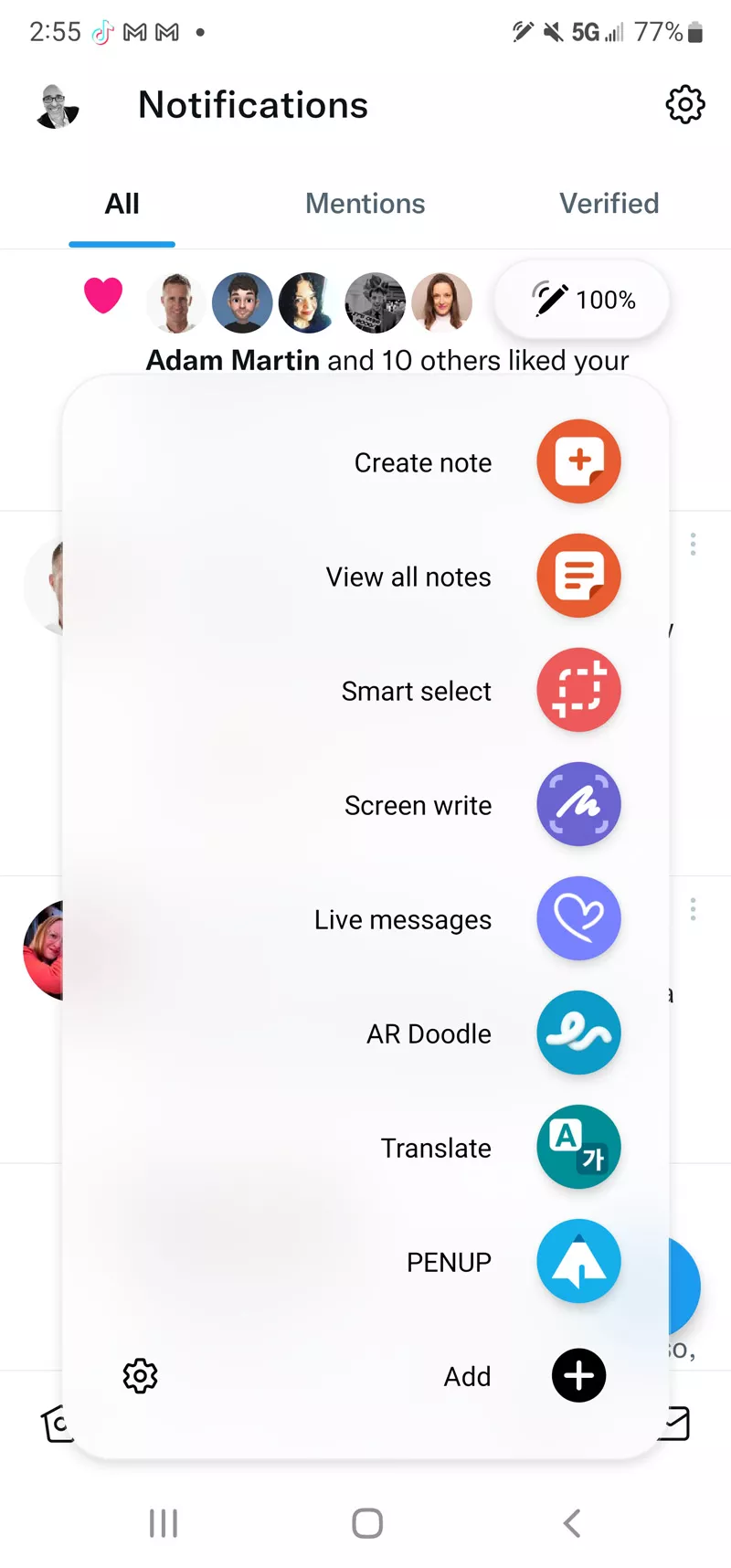Open recent apps from the navigation bar
Screen dimensions: 731x1568
(x=164, y=1523)
